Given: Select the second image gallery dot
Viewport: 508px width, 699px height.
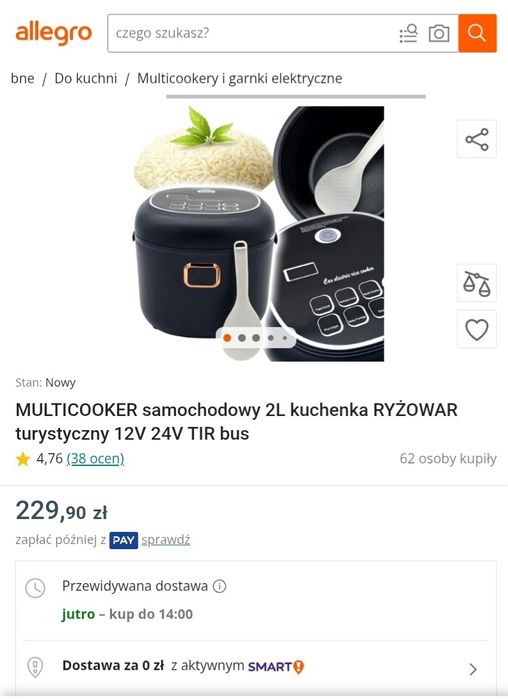Looking at the screenshot, I should point(242,338).
